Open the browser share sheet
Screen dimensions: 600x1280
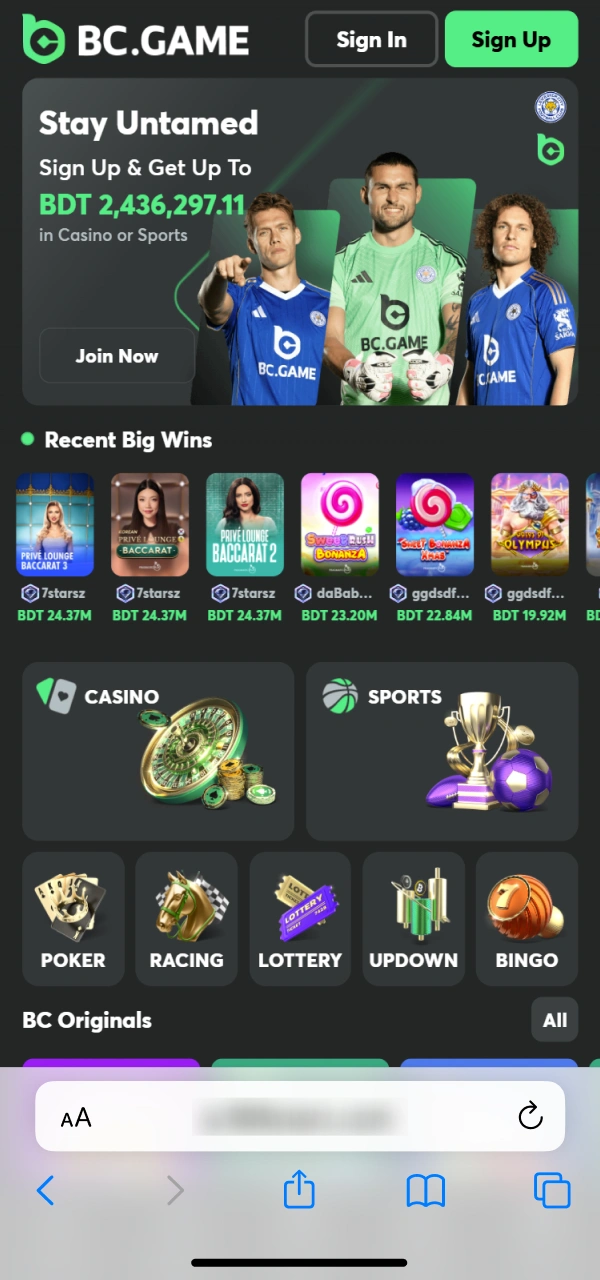[299, 1190]
